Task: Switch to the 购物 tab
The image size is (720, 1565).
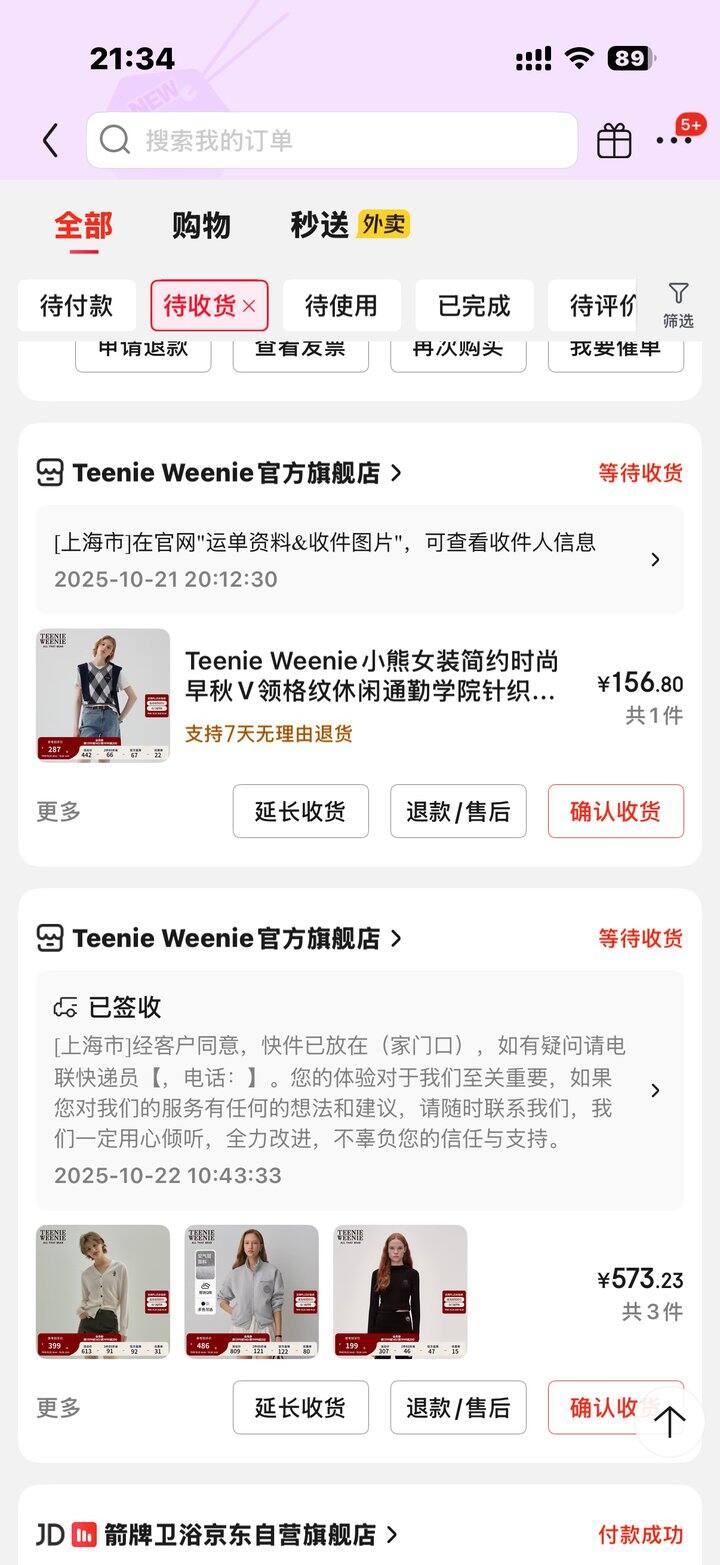Action: 201,226
